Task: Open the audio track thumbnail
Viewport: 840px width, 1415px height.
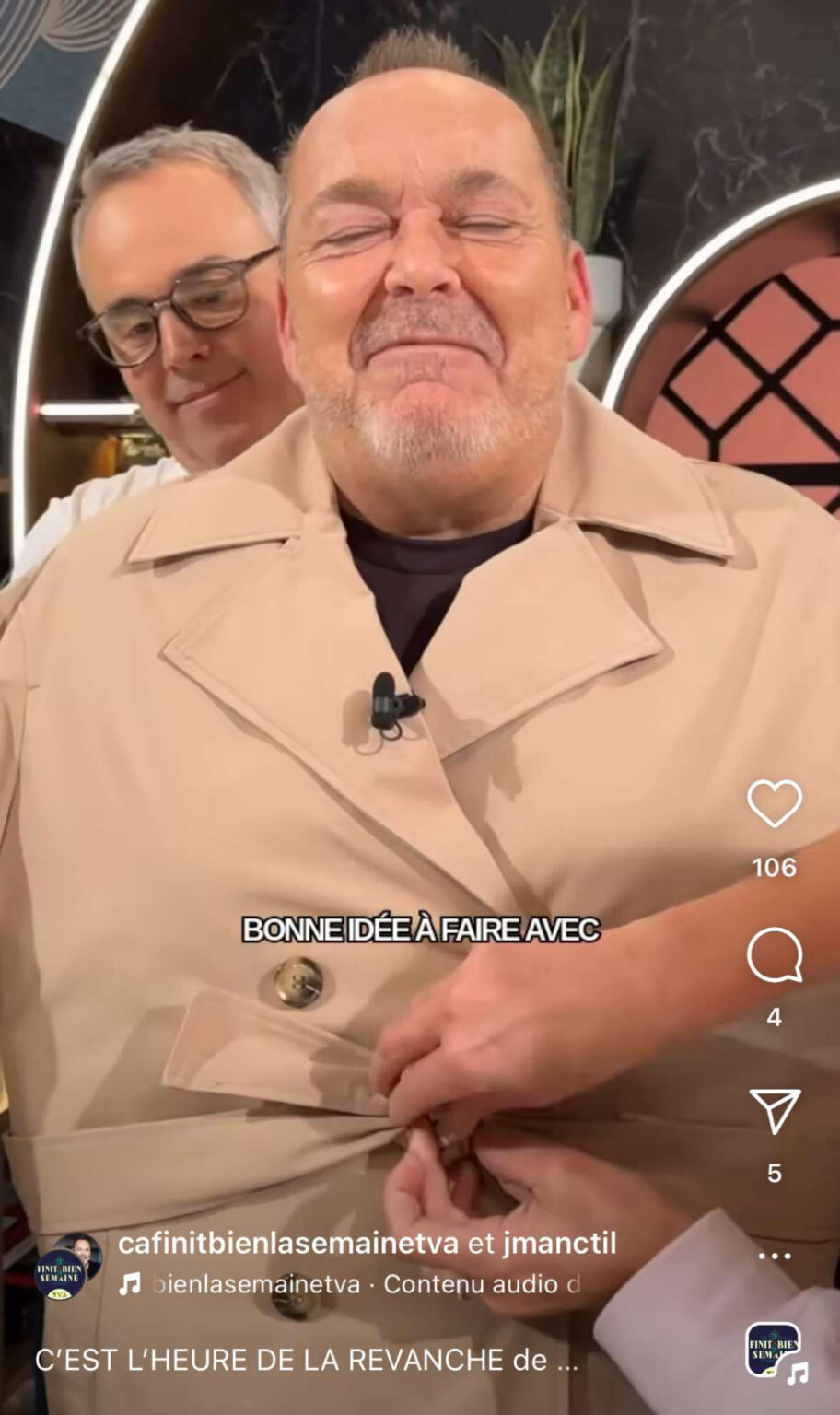Action: (774, 1350)
